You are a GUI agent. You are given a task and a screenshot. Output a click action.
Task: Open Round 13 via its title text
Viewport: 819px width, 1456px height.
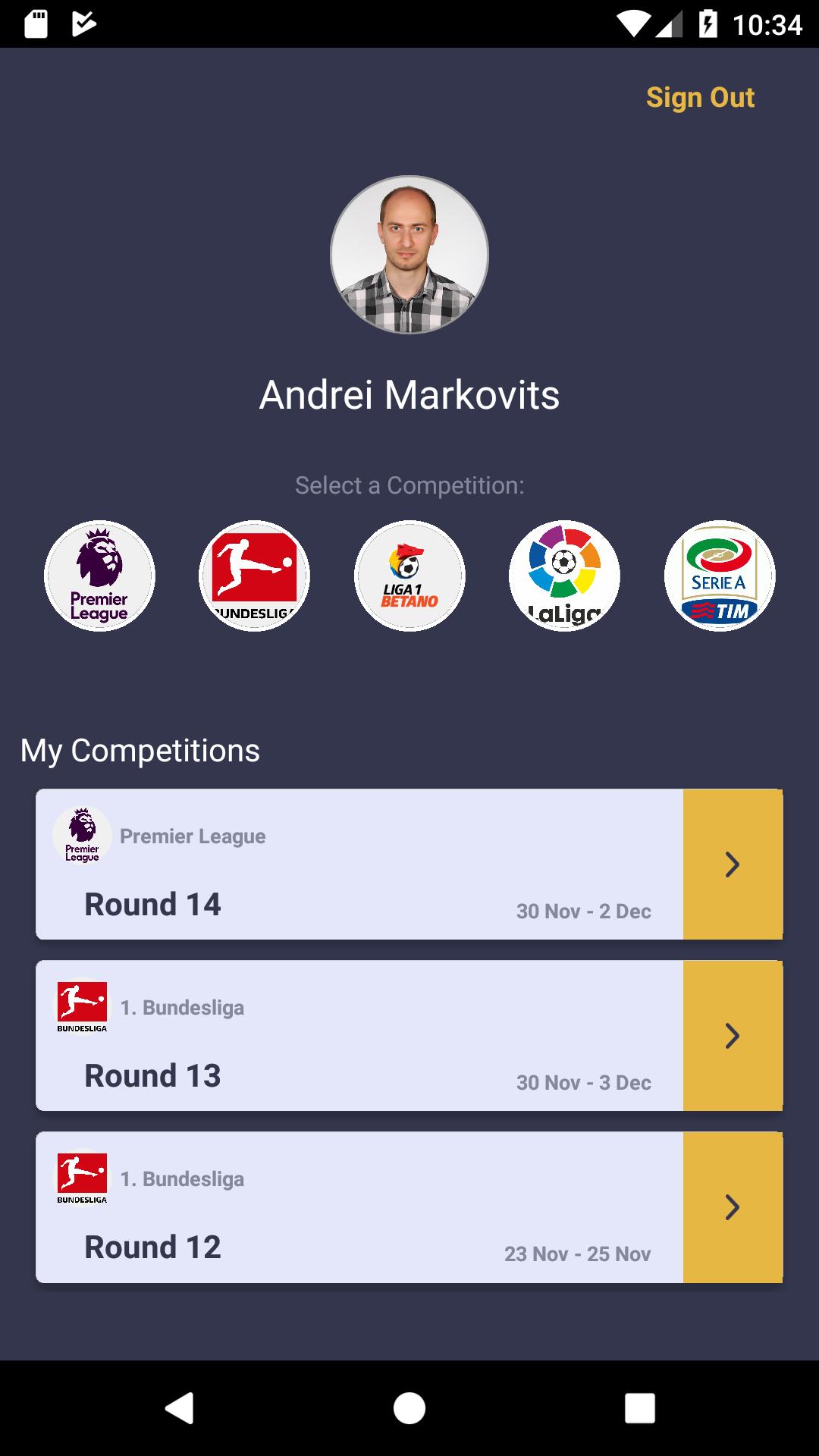point(153,1075)
